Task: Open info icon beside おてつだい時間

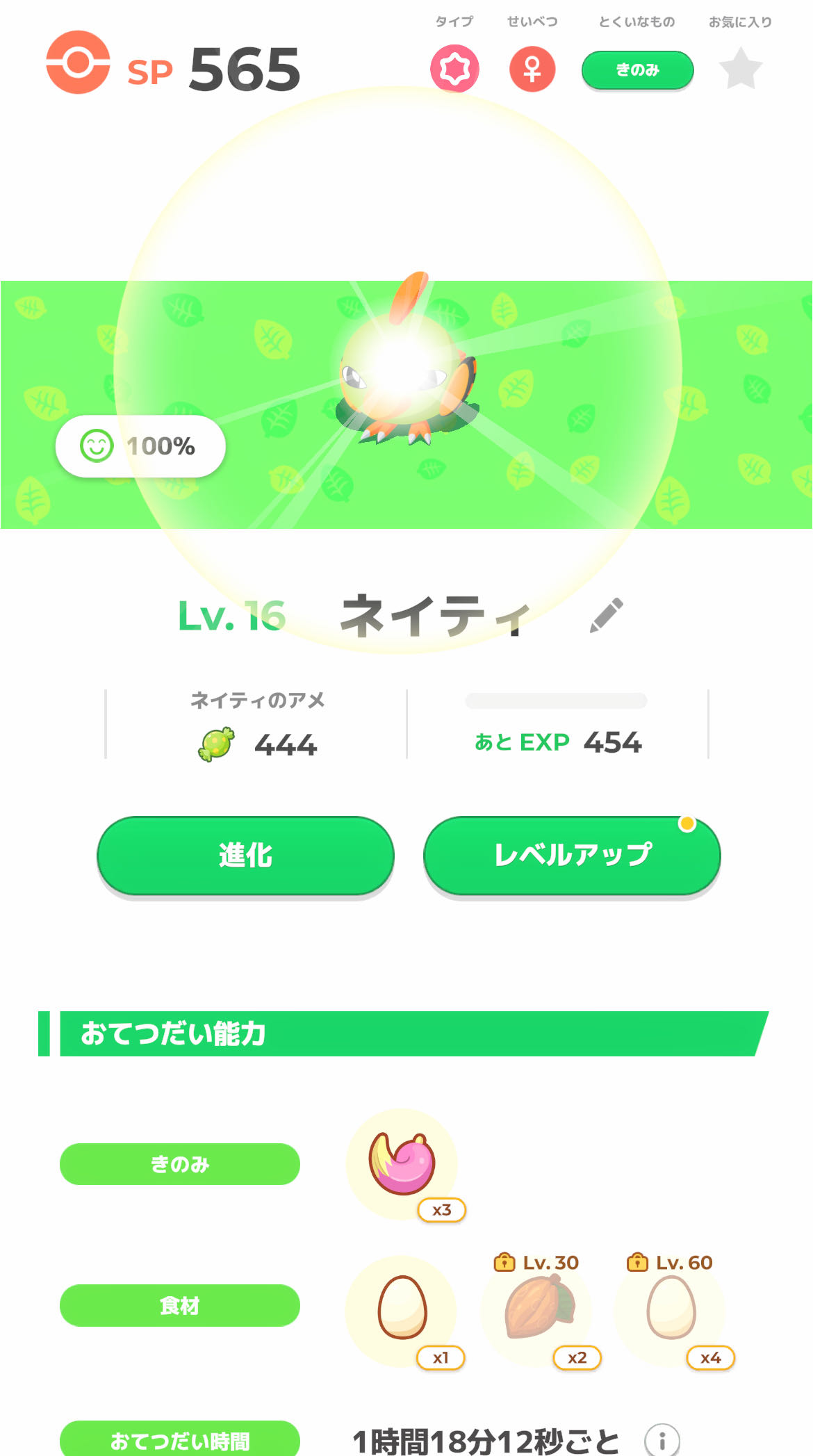Action: (x=662, y=1439)
